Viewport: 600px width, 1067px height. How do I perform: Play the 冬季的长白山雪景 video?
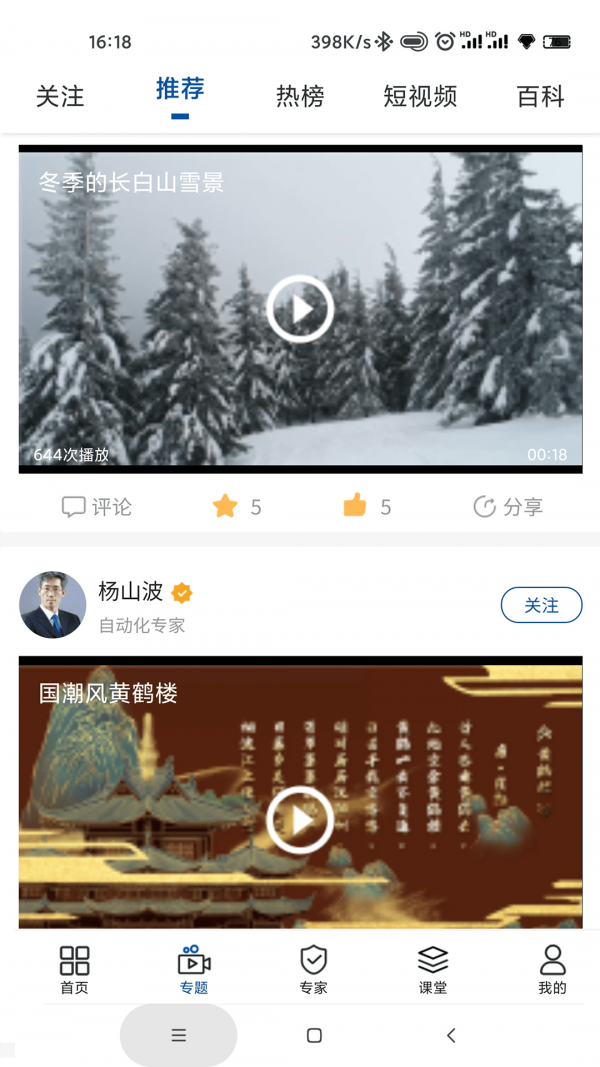tap(300, 309)
